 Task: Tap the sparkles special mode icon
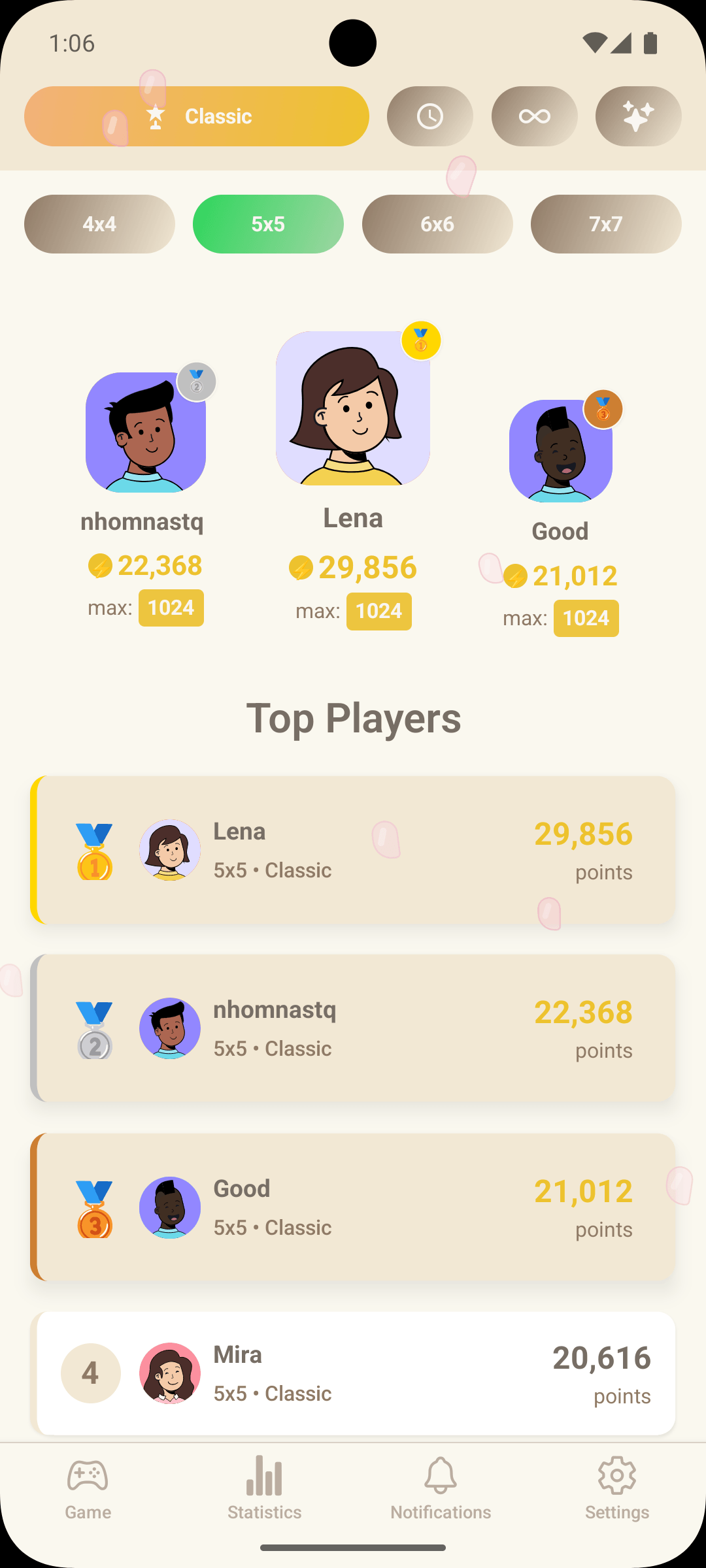click(x=637, y=116)
